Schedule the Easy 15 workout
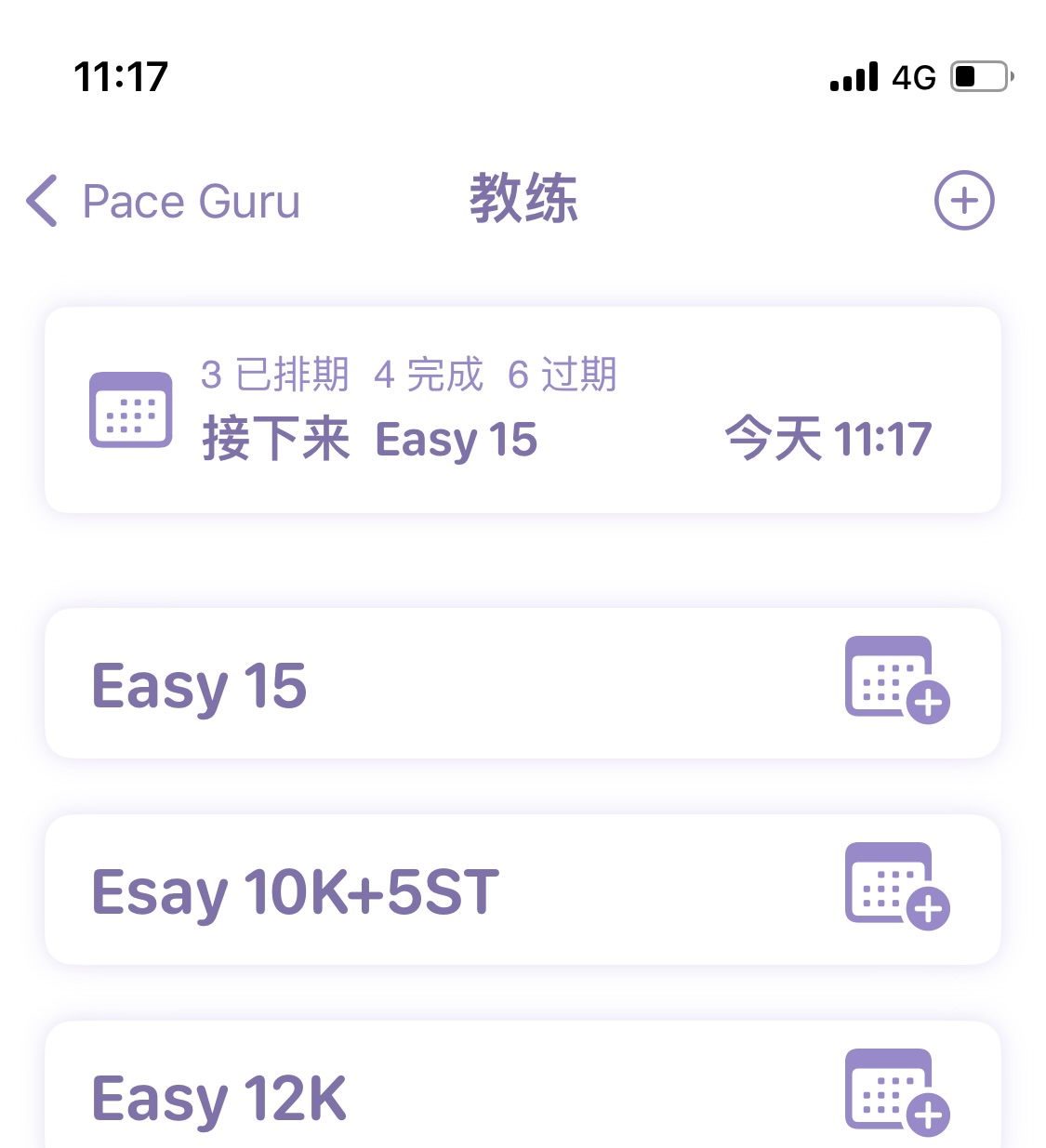 [x=896, y=680]
